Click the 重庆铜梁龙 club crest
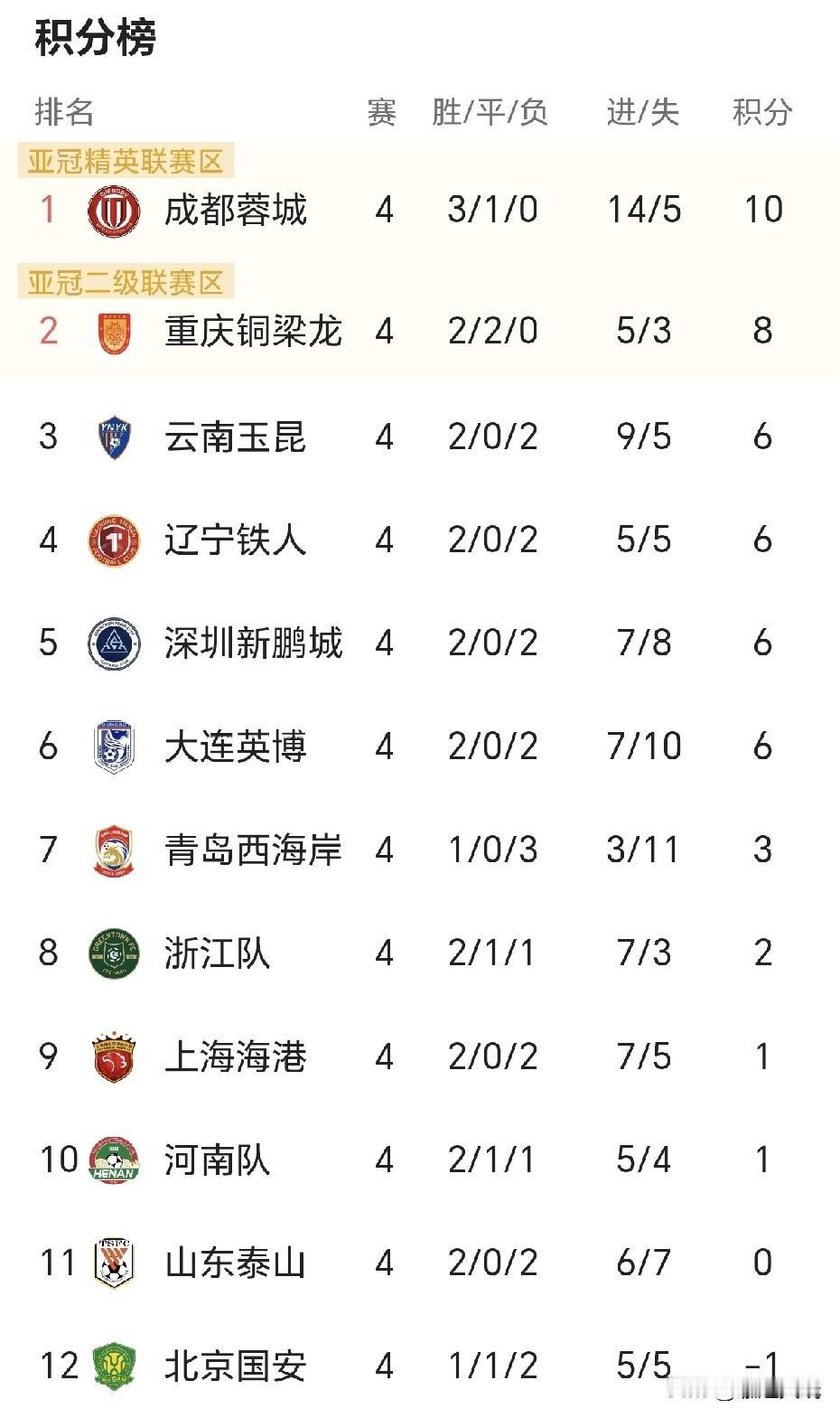 click(112, 332)
